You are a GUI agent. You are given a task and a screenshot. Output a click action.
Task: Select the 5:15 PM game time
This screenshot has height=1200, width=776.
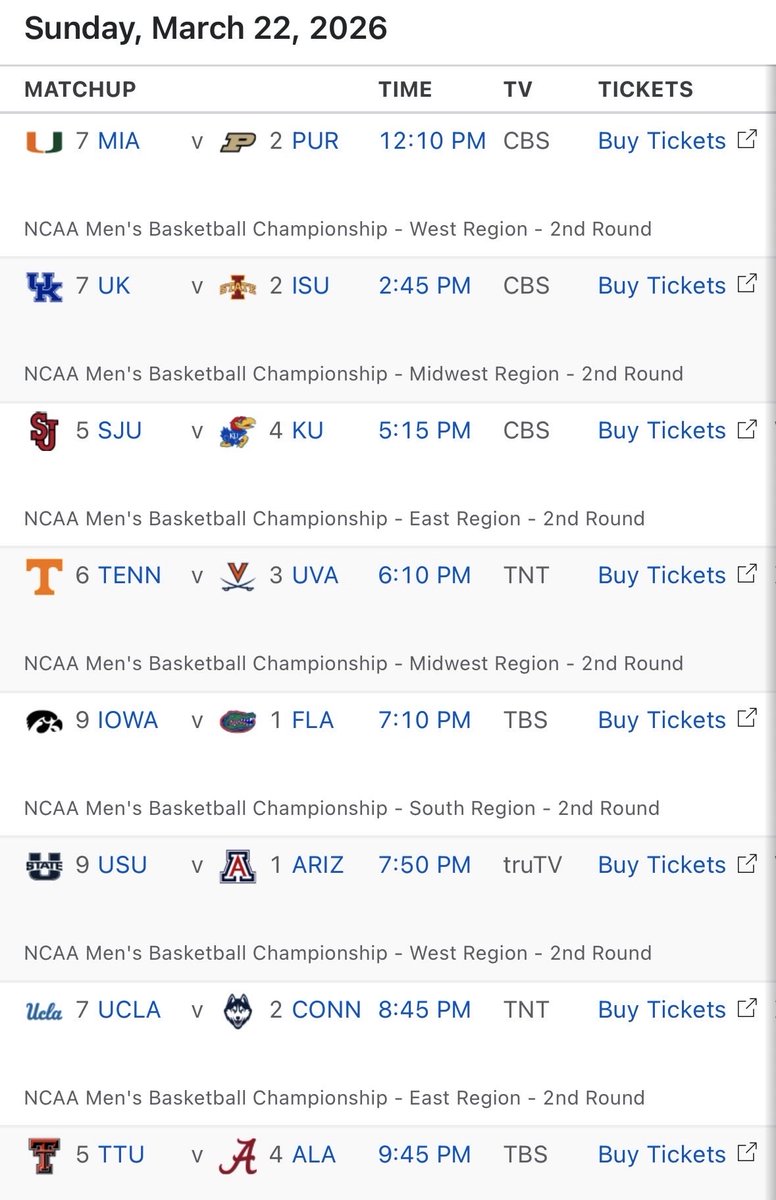tap(424, 431)
